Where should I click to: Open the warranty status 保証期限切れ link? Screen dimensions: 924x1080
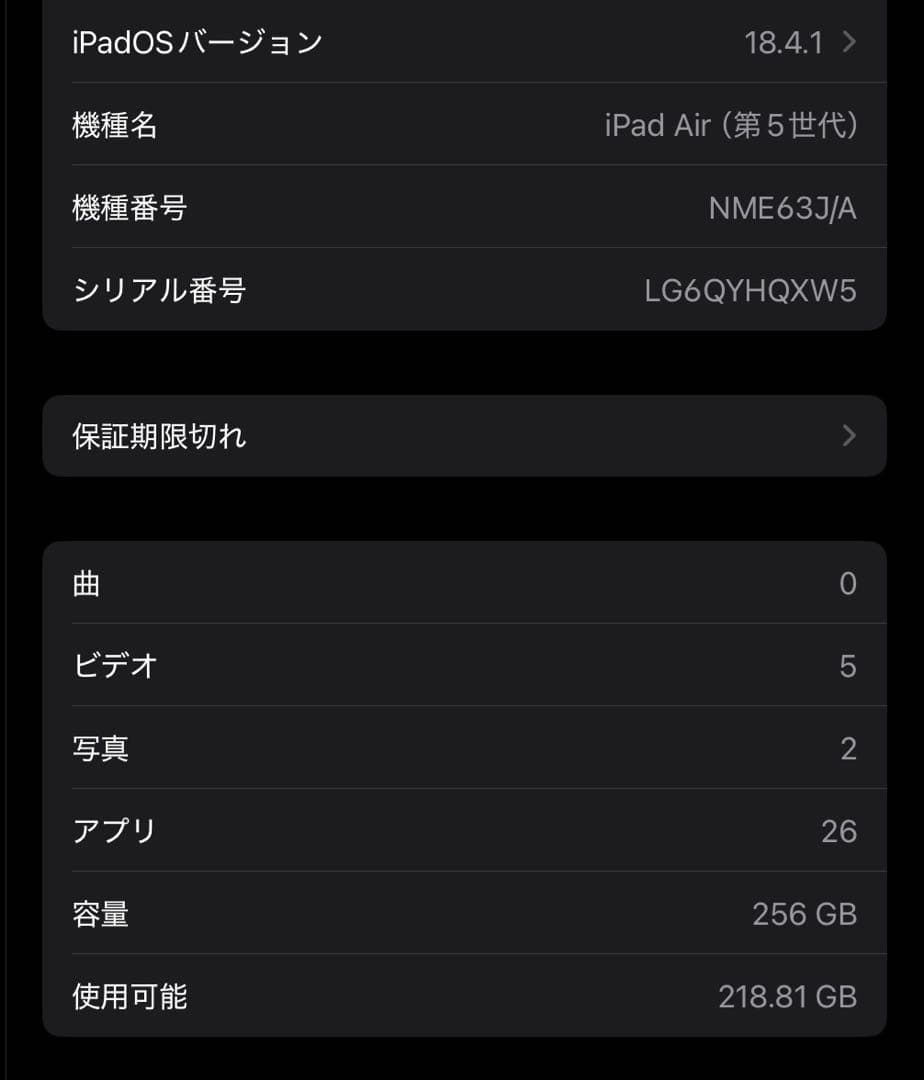tap(157, 436)
